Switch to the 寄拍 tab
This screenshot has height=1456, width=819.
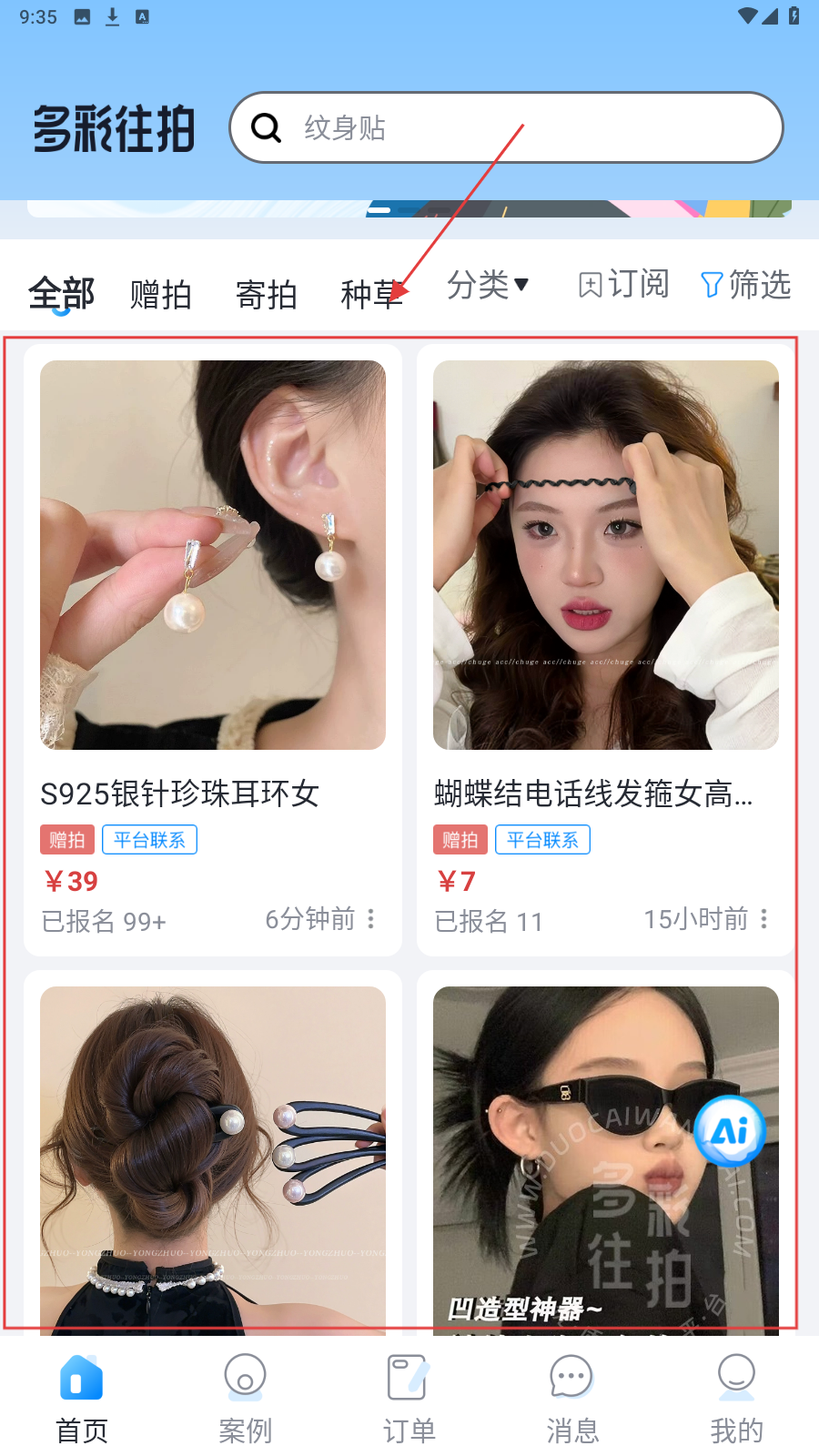click(266, 295)
